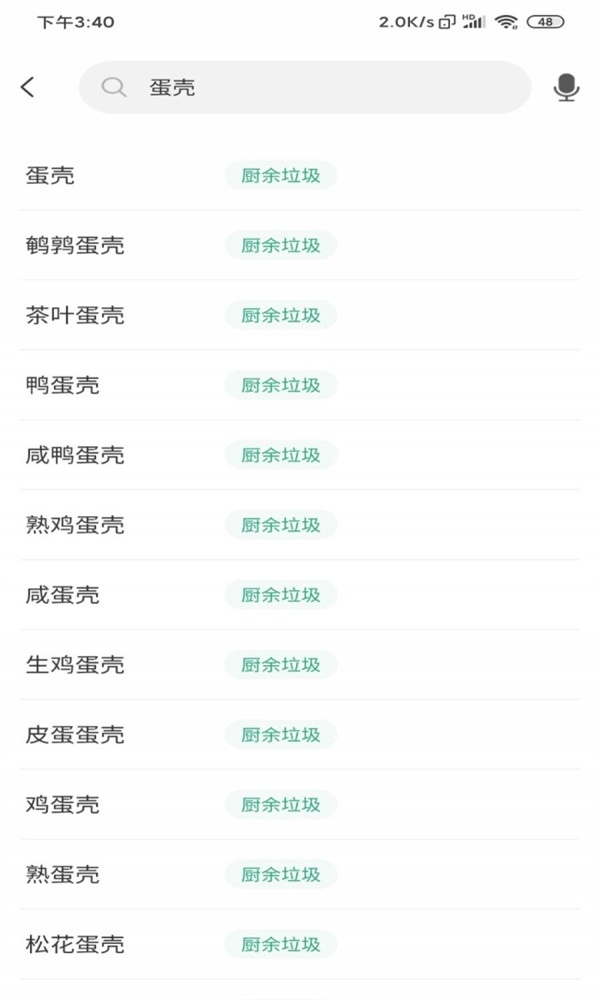This screenshot has width=600, height=1000.
Task: Start voice search with the microphone
Action: tap(566, 87)
